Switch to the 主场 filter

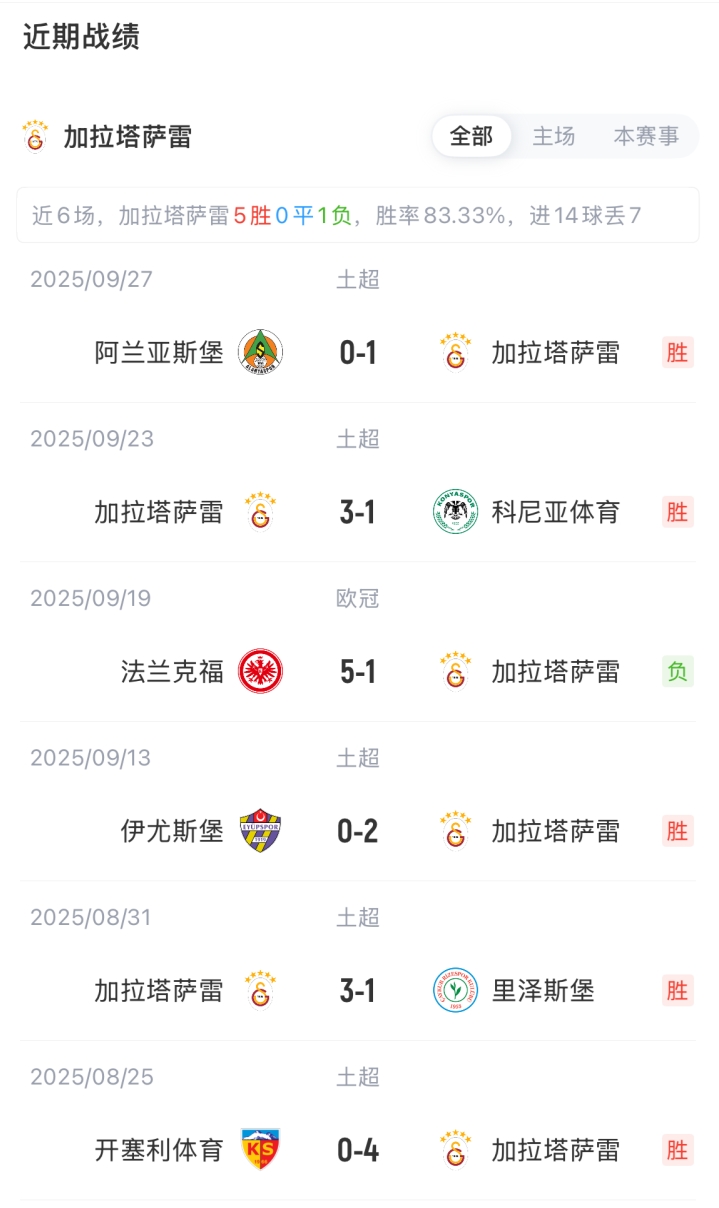(553, 136)
